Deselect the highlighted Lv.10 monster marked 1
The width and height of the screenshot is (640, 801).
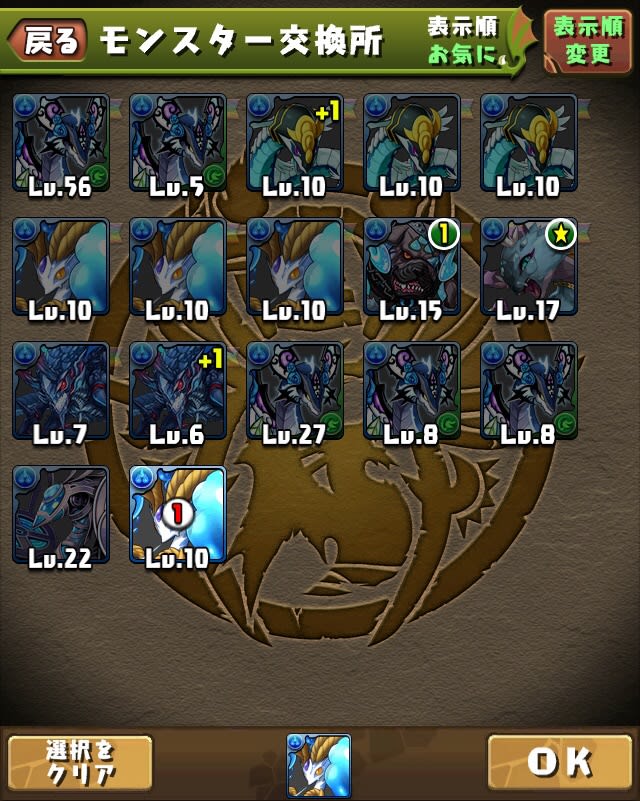click(178, 515)
